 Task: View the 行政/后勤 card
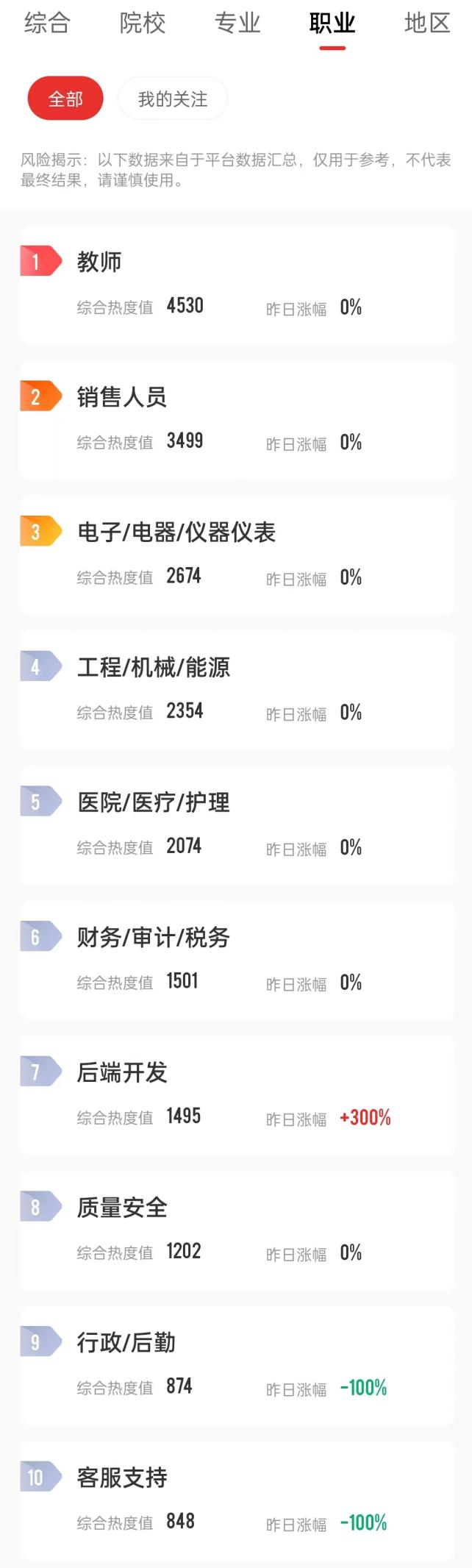[x=237, y=1365]
